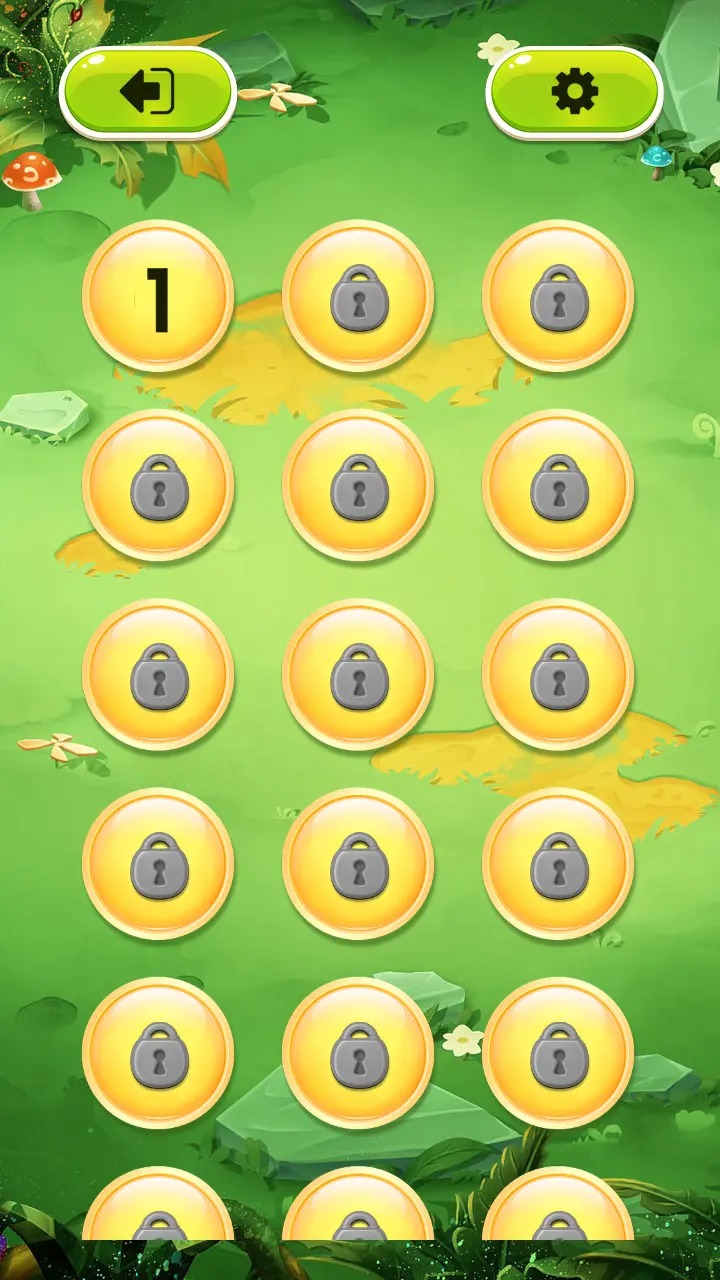Open the settings gear
720x1280 pixels.
pyautogui.click(x=574, y=92)
